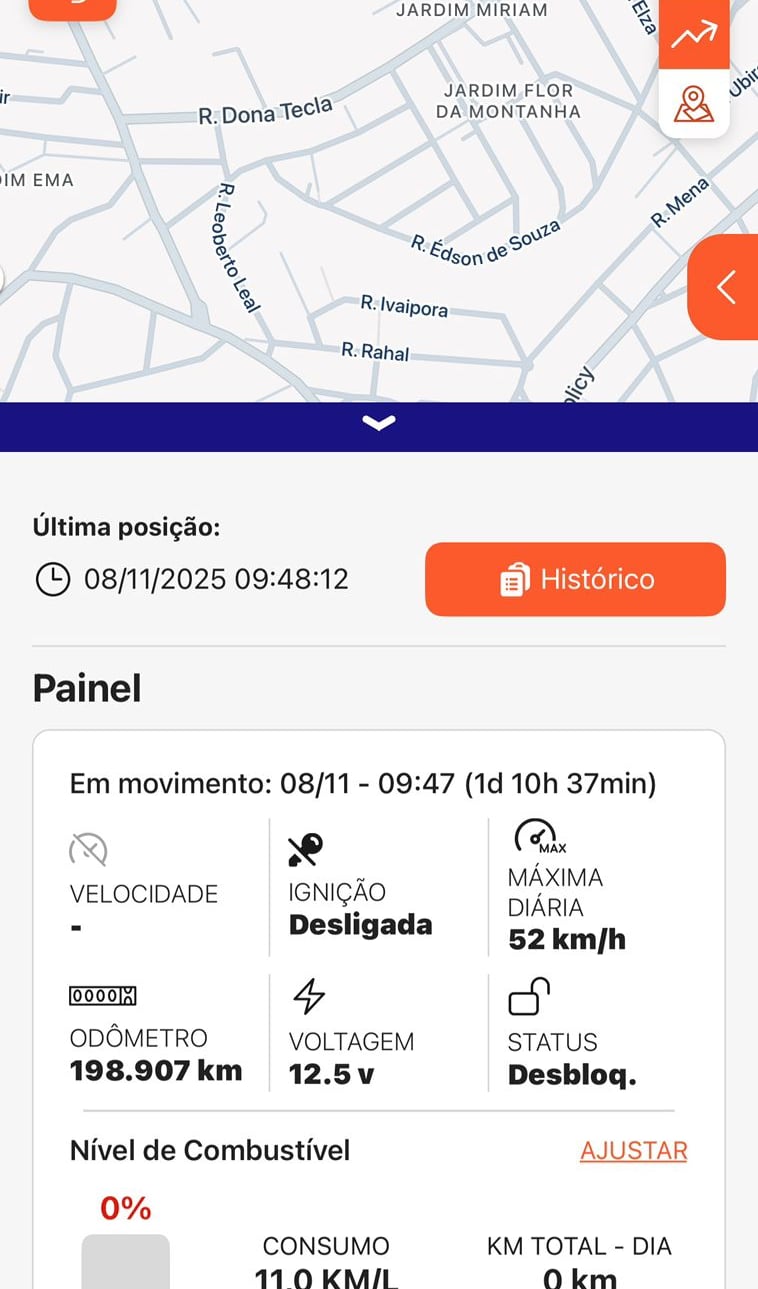Viewport: 758px width, 1289px height.
Task: Open the orange side panel arrow
Action: pyautogui.click(x=725, y=287)
